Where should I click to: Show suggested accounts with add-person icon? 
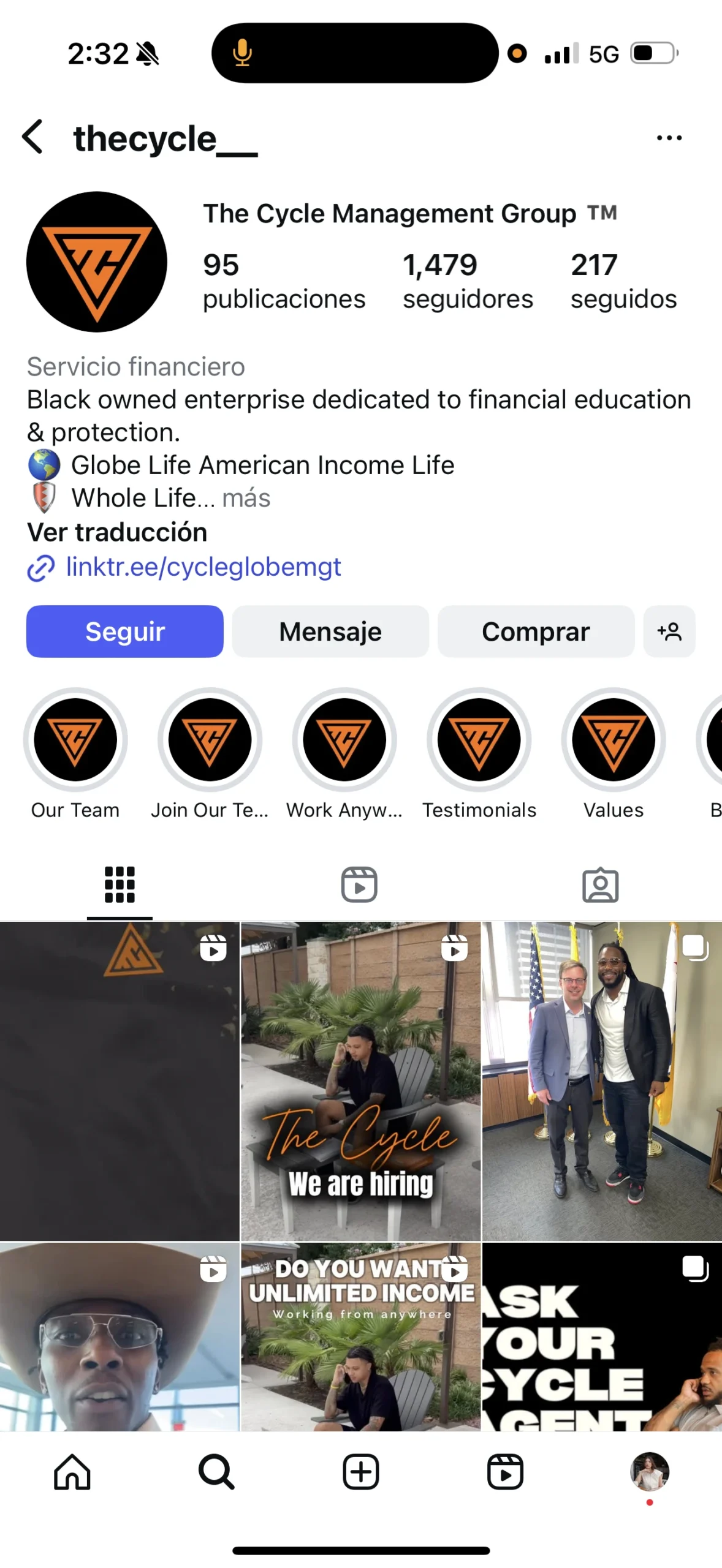669,631
